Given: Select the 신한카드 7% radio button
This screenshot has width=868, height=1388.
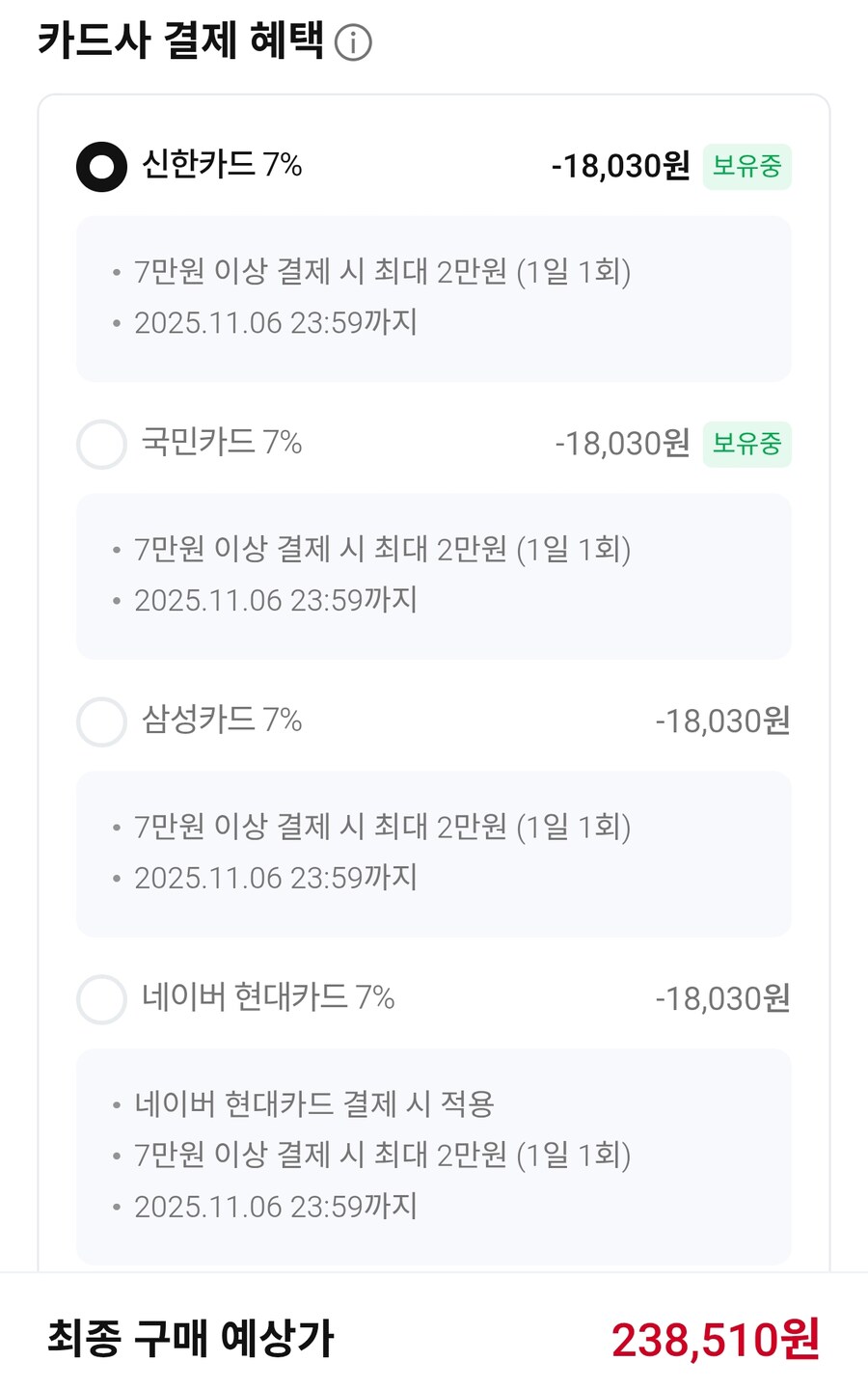Looking at the screenshot, I should click(x=100, y=166).
